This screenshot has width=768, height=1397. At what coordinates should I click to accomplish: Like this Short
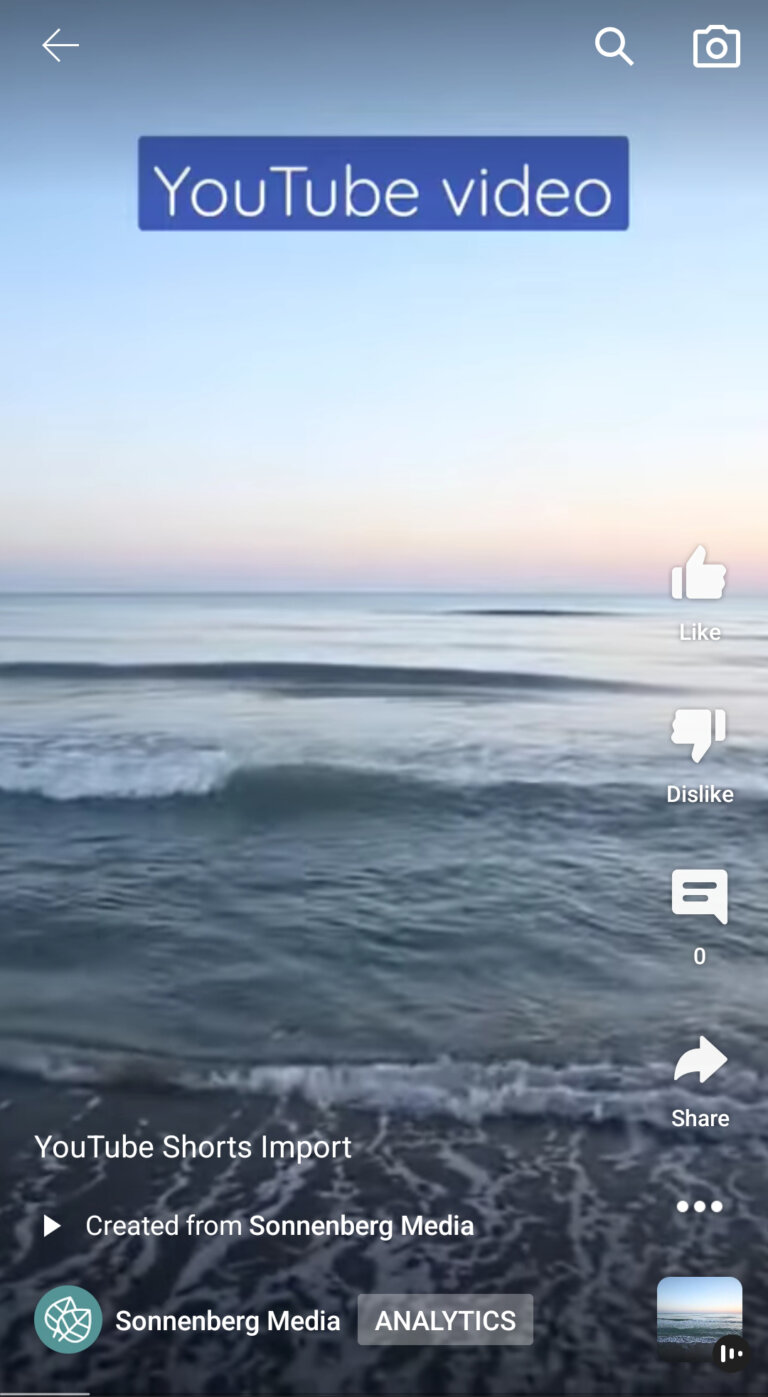coord(699,576)
